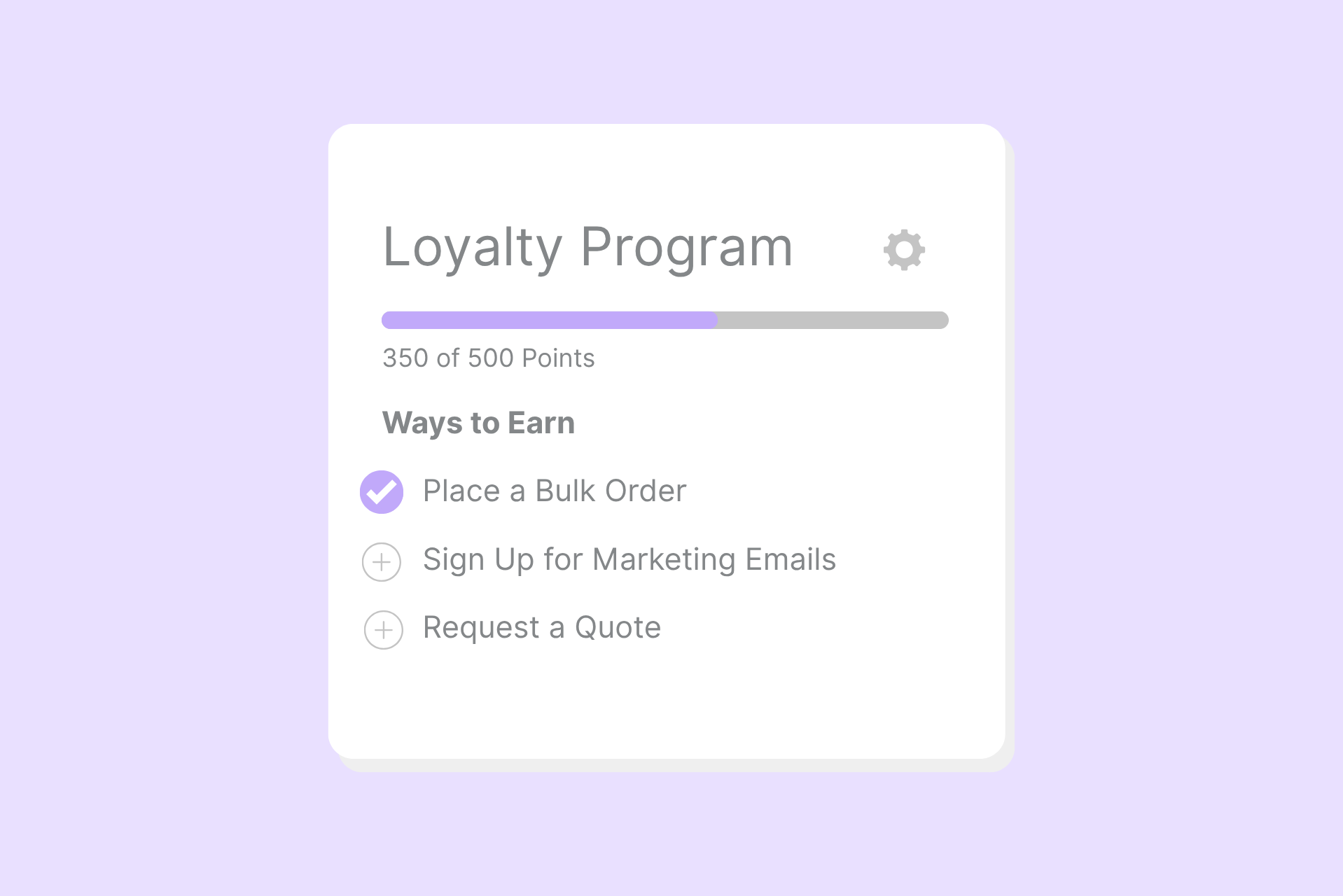The width and height of the screenshot is (1343, 896).
Task: Add the Request a Quote action
Action: click(384, 630)
